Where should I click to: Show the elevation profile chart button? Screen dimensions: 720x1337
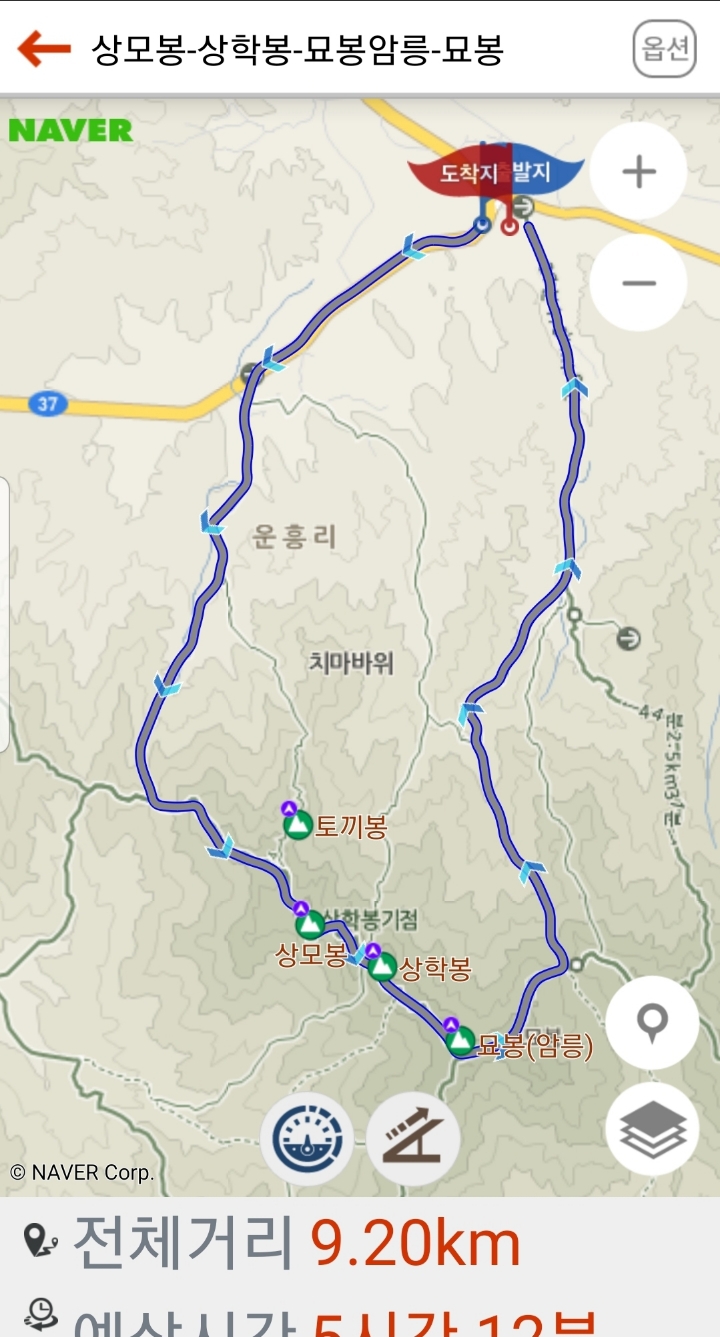pyautogui.click(x=412, y=1139)
